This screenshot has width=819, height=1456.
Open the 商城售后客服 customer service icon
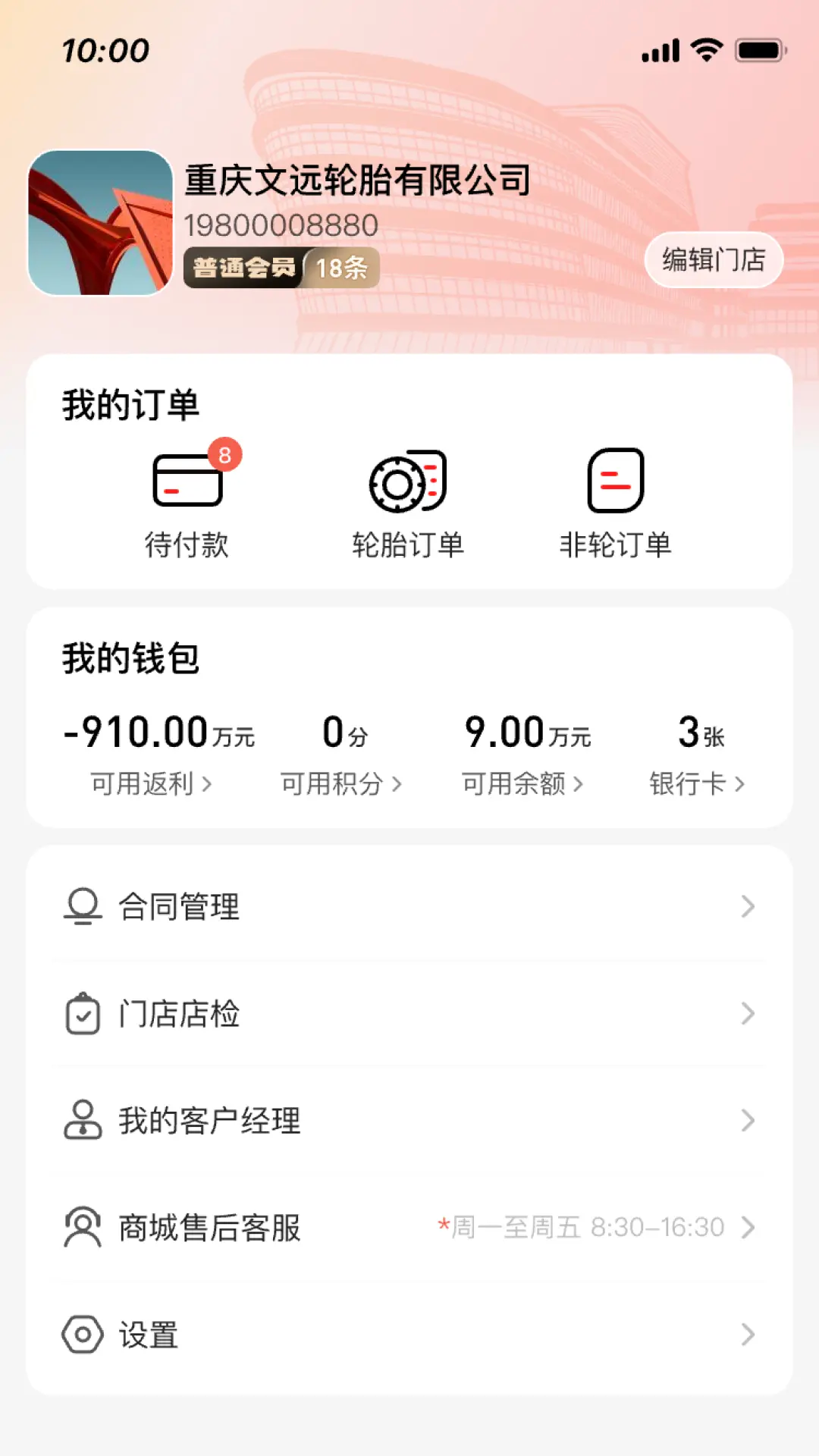pyautogui.click(x=83, y=1228)
